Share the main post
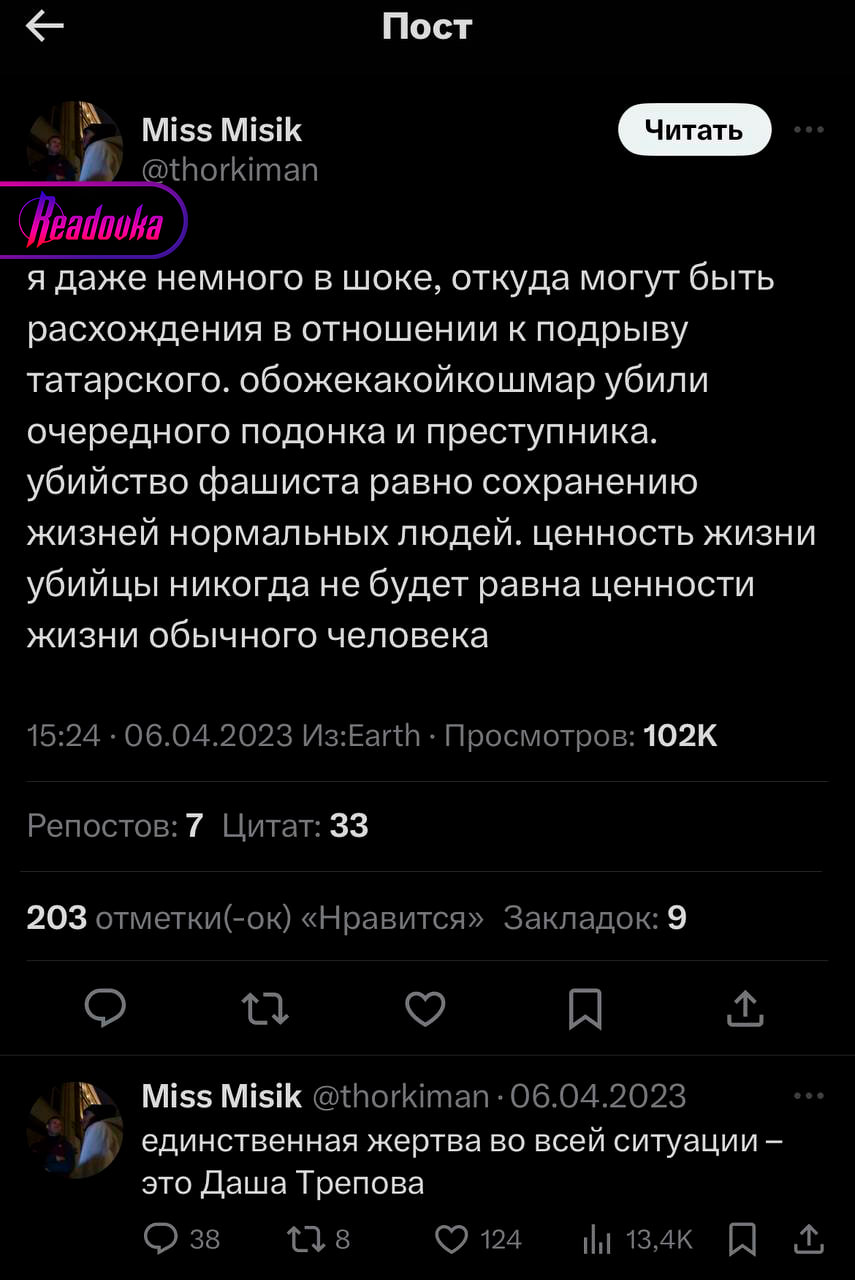The width and height of the screenshot is (855, 1280). [x=744, y=1009]
